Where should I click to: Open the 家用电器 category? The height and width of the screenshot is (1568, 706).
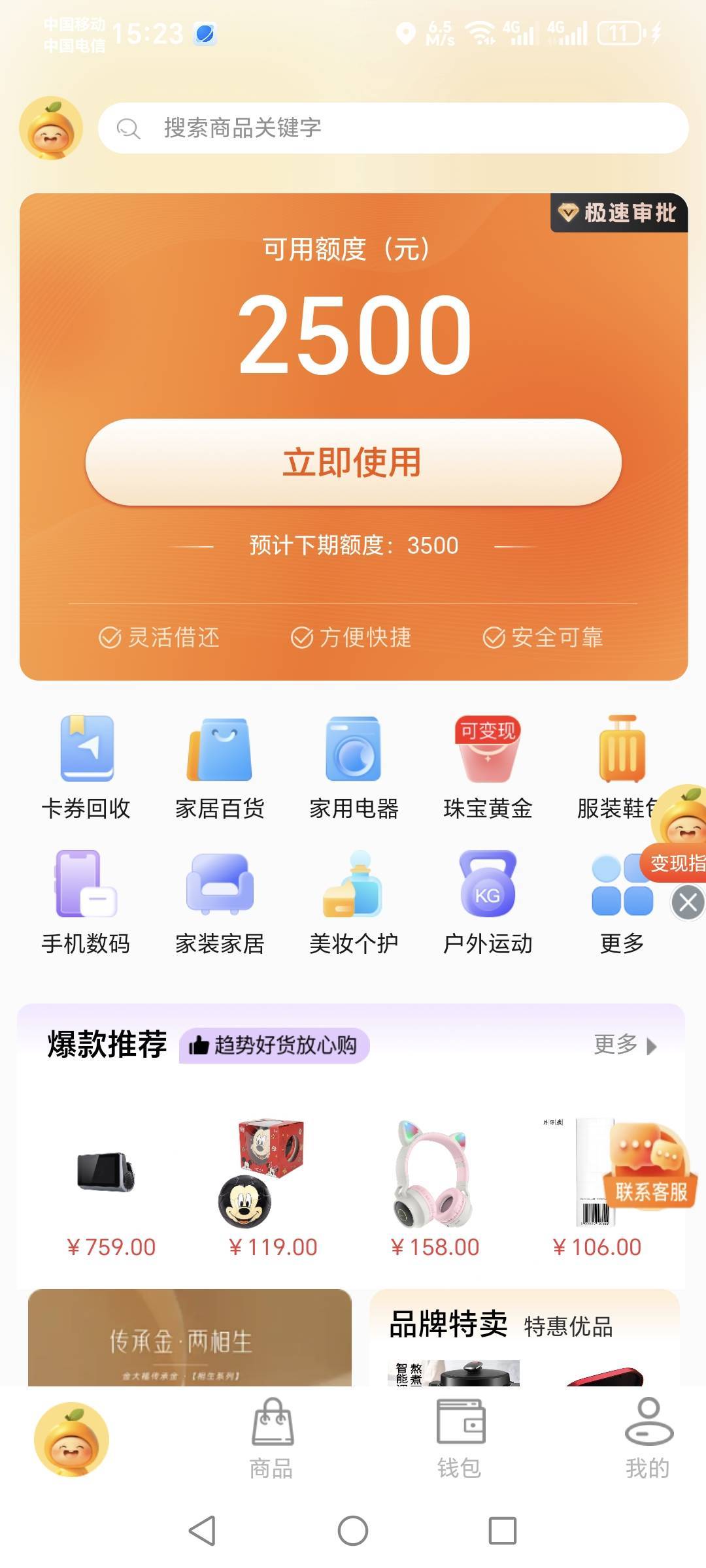(x=354, y=768)
